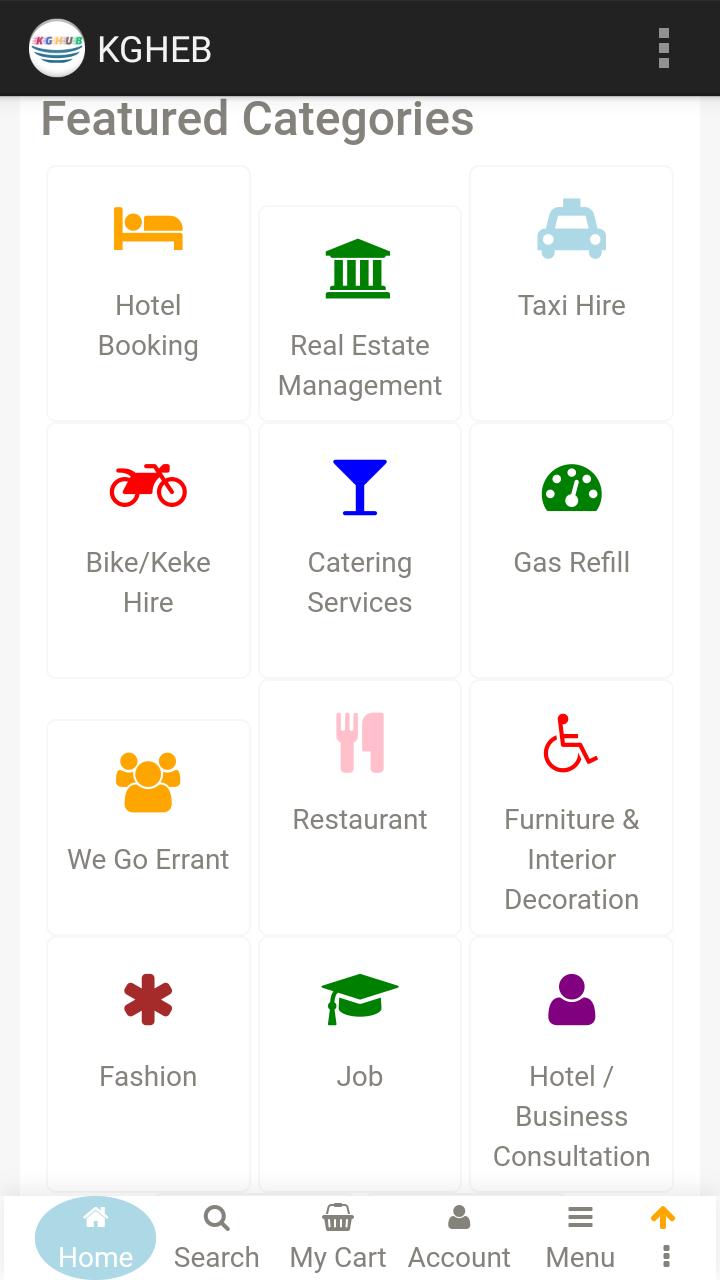Image resolution: width=720 pixels, height=1280 pixels.
Task: Go to the Home tab
Action: coord(96,1238)
